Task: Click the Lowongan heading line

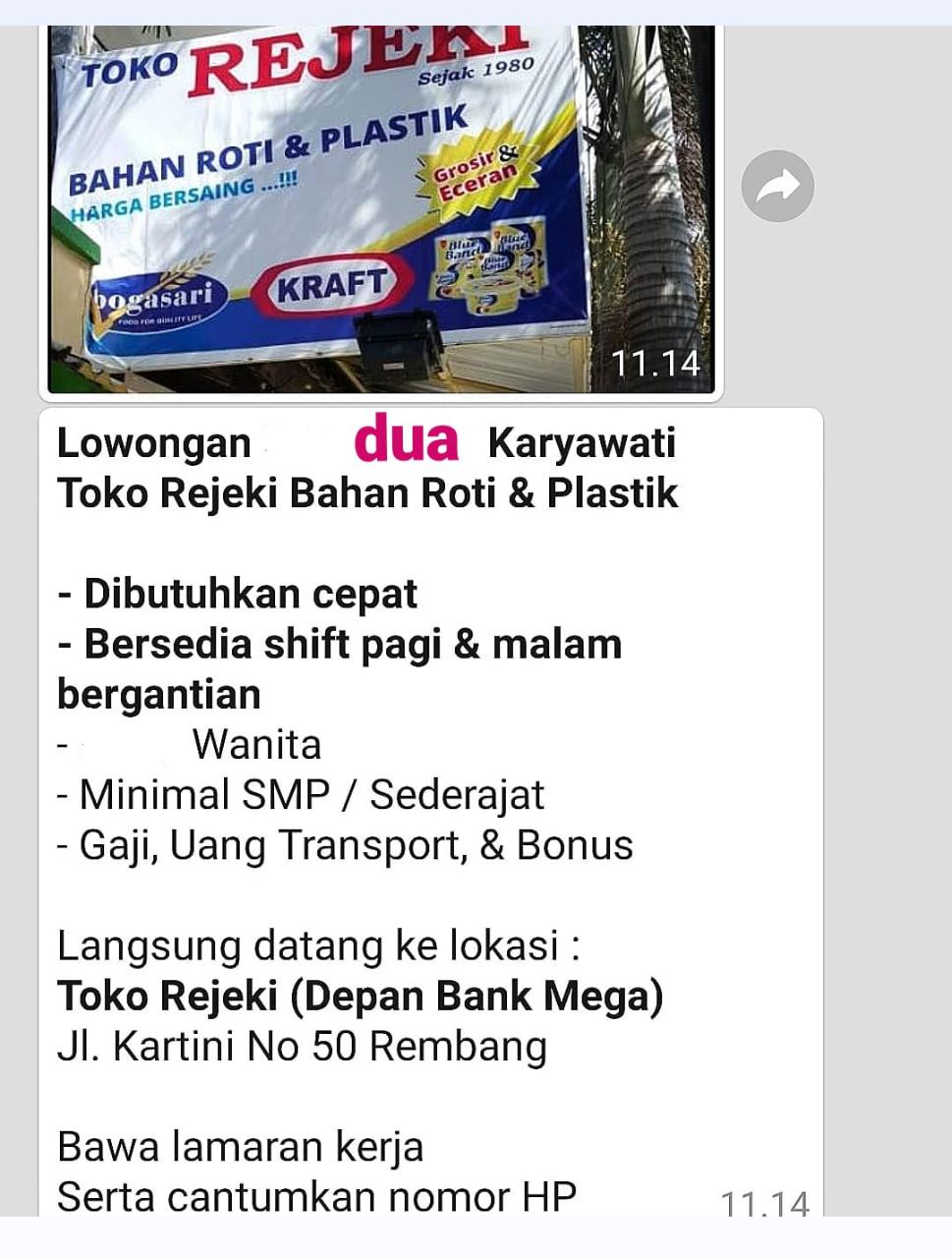Action: [152, 442]
